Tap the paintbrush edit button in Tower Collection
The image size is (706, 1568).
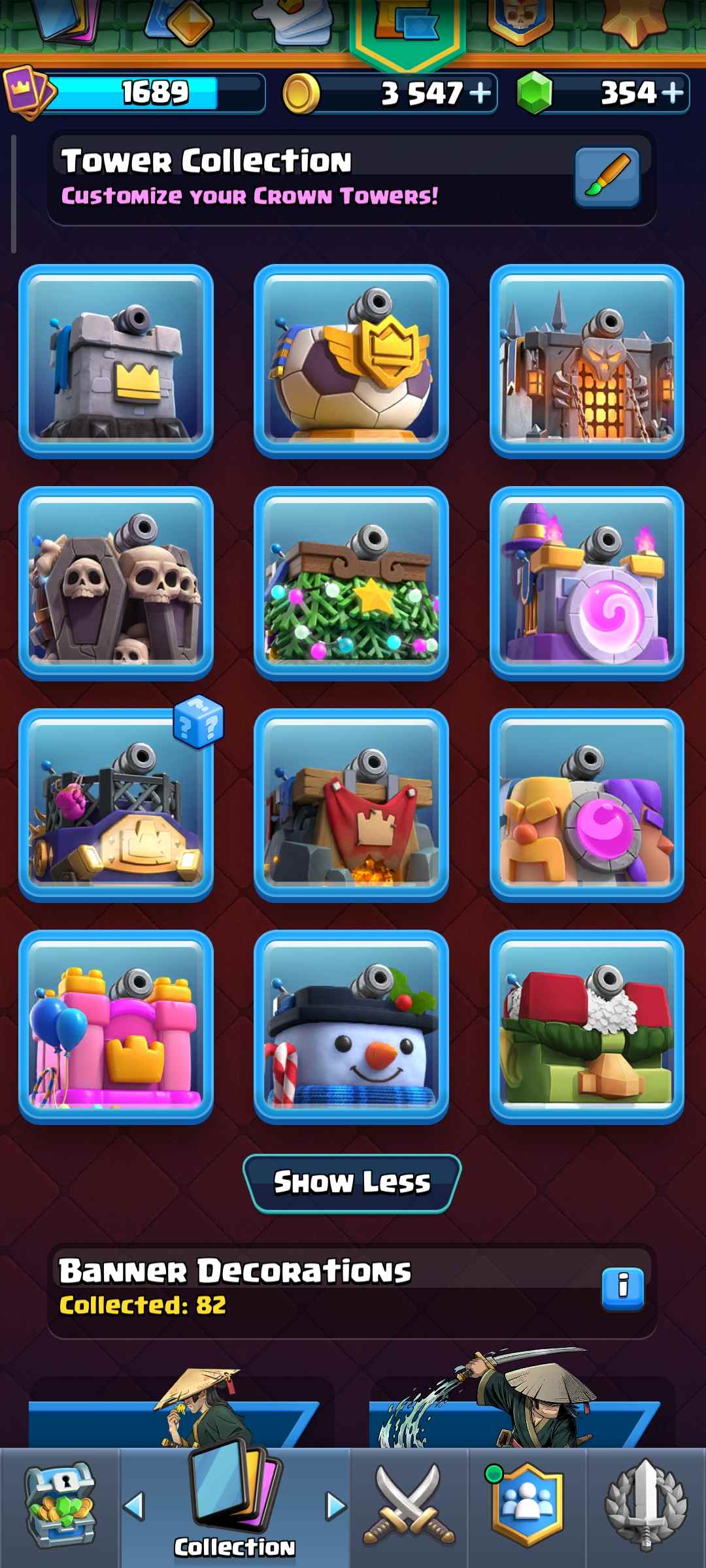607,177
